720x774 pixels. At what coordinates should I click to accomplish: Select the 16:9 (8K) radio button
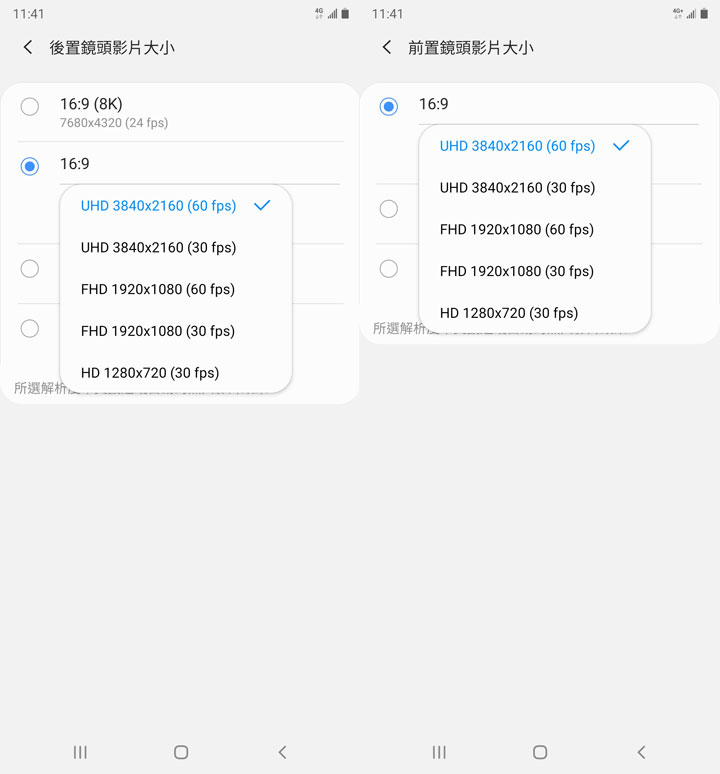[29, 106]
